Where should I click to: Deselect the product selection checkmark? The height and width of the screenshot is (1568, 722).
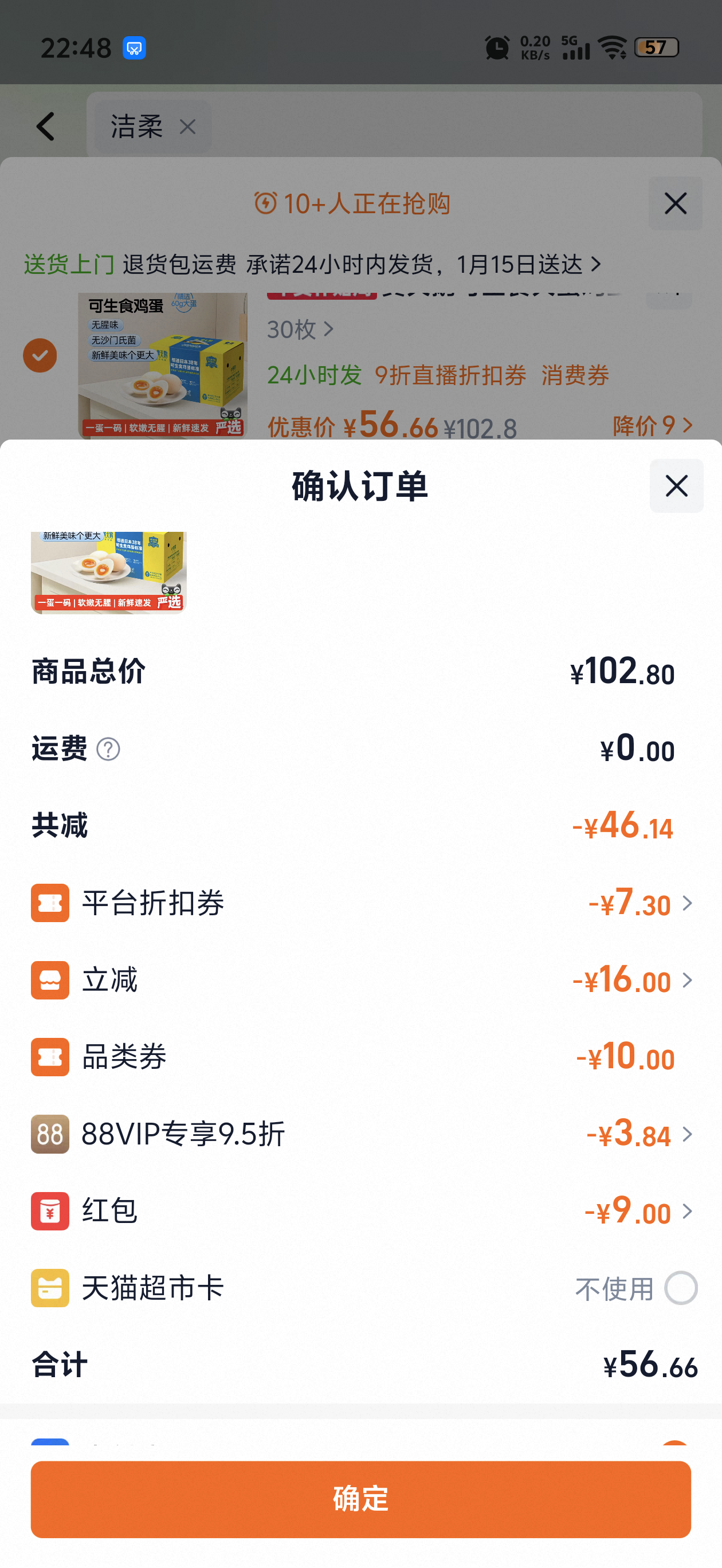coord(40,355)
